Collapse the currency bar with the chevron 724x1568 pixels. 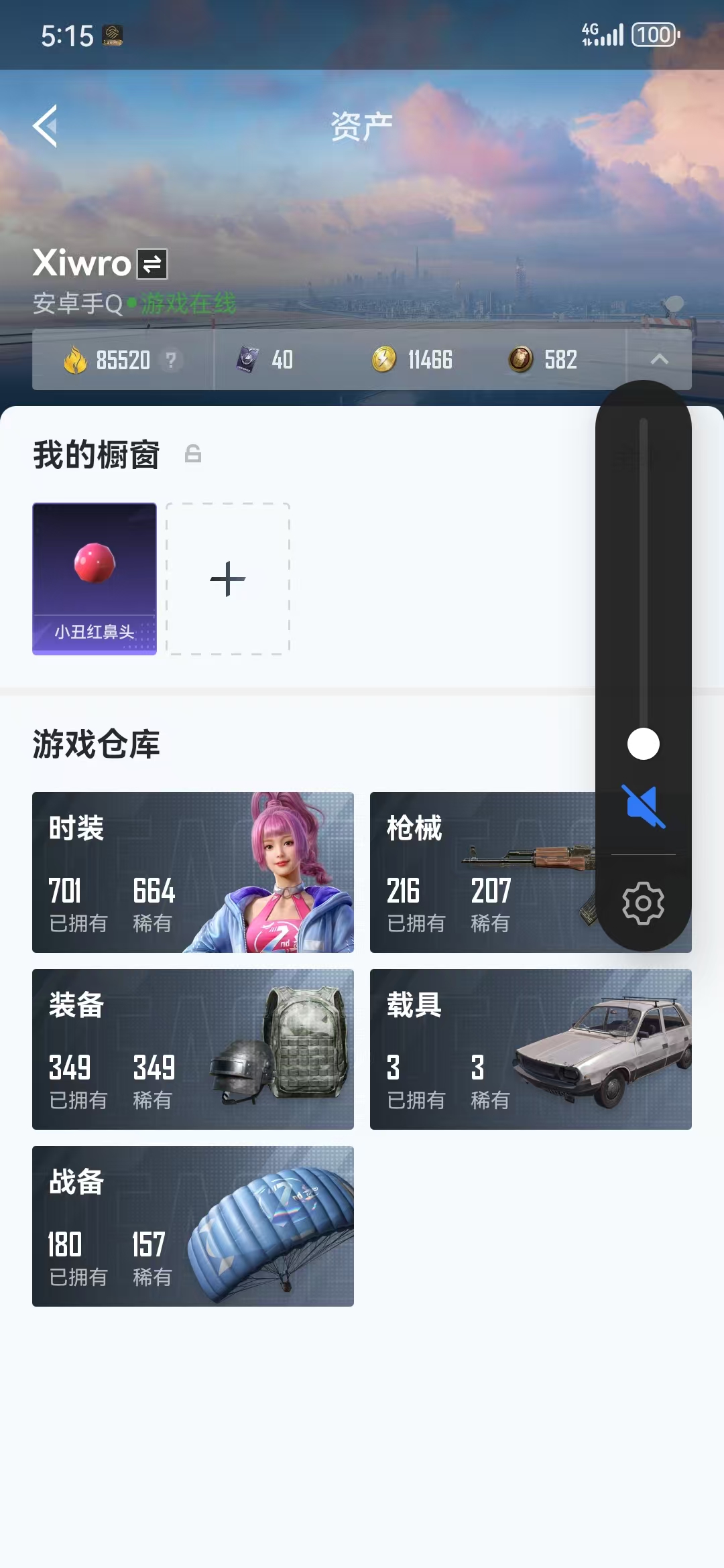[659, 359]
